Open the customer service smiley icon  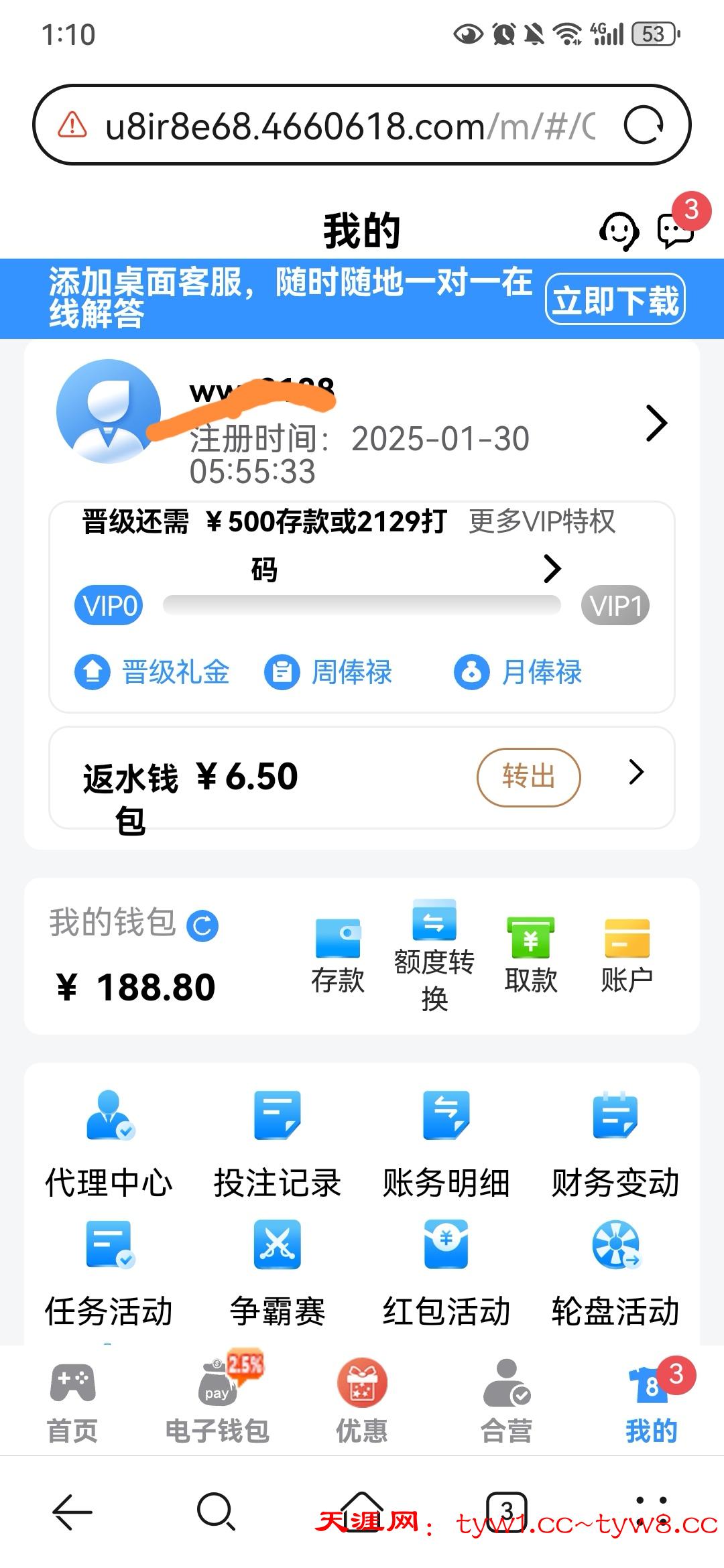(x=619, y=231)
